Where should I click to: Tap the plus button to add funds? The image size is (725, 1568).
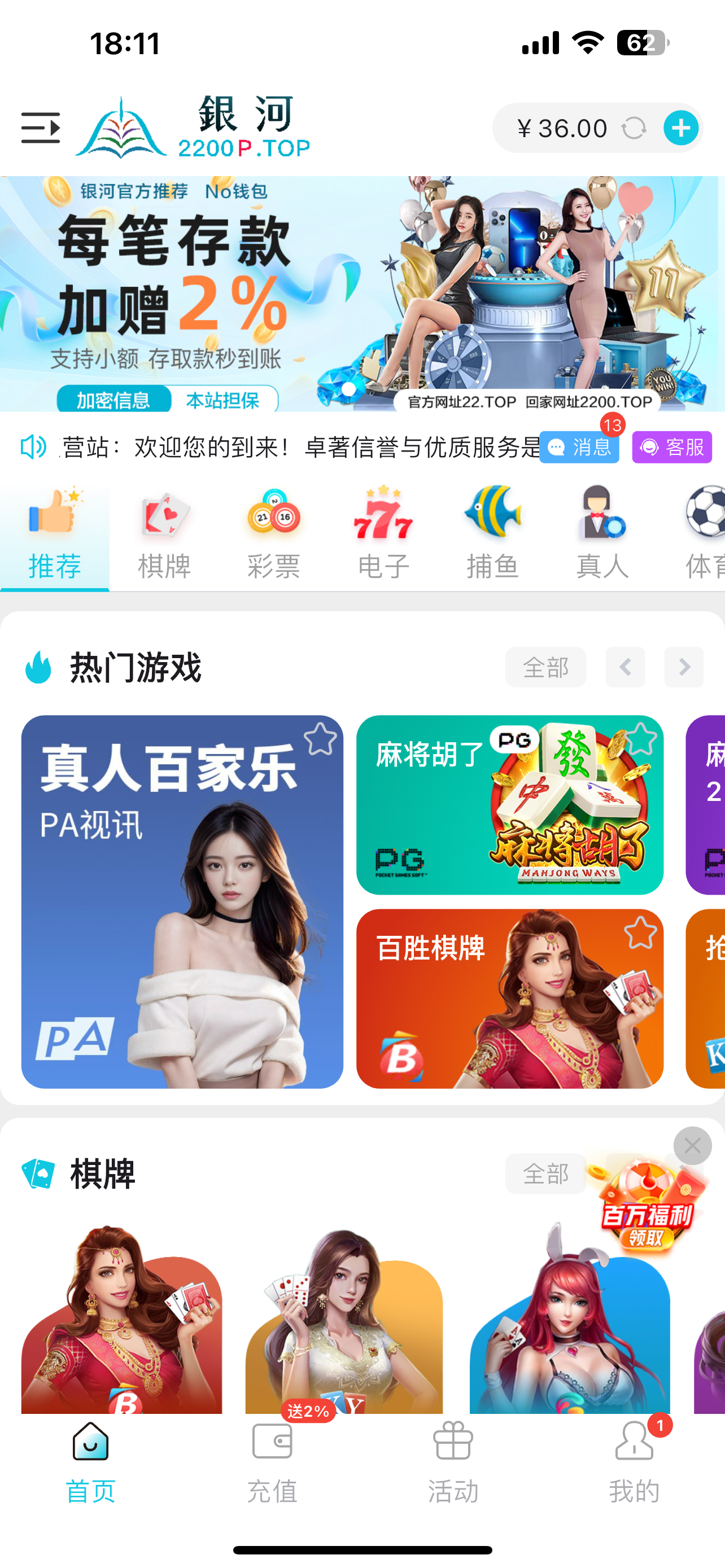[680, 129]
